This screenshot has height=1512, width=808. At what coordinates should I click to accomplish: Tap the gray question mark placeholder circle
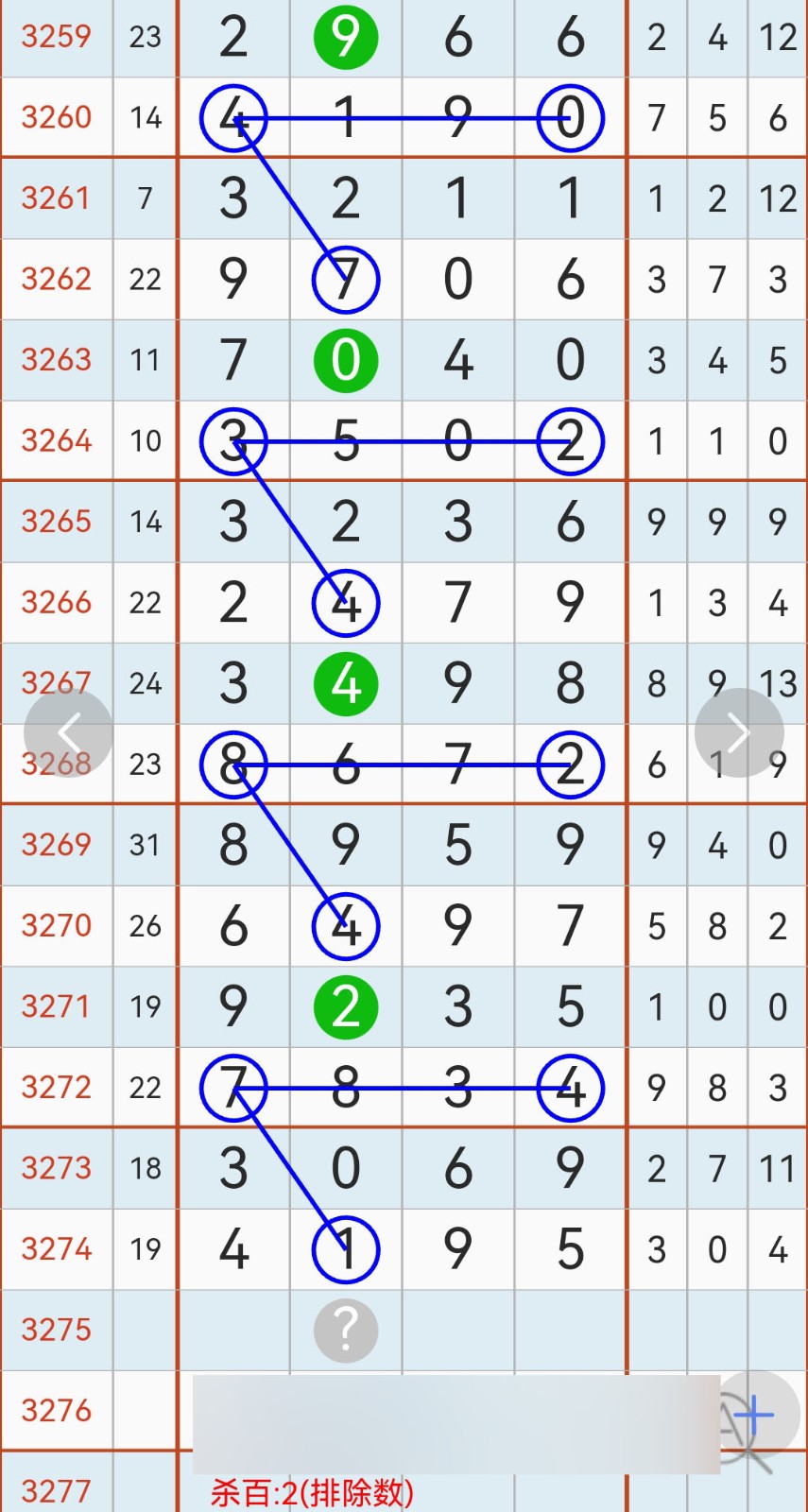[x=345, y=1330]
